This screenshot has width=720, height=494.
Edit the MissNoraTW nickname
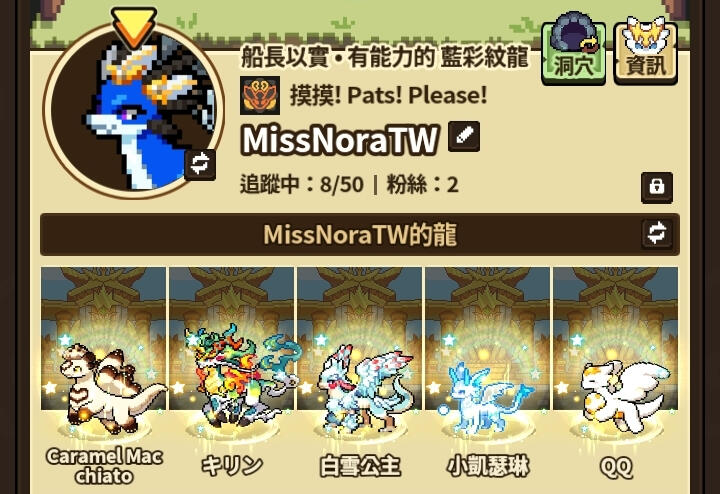point(464,135)
